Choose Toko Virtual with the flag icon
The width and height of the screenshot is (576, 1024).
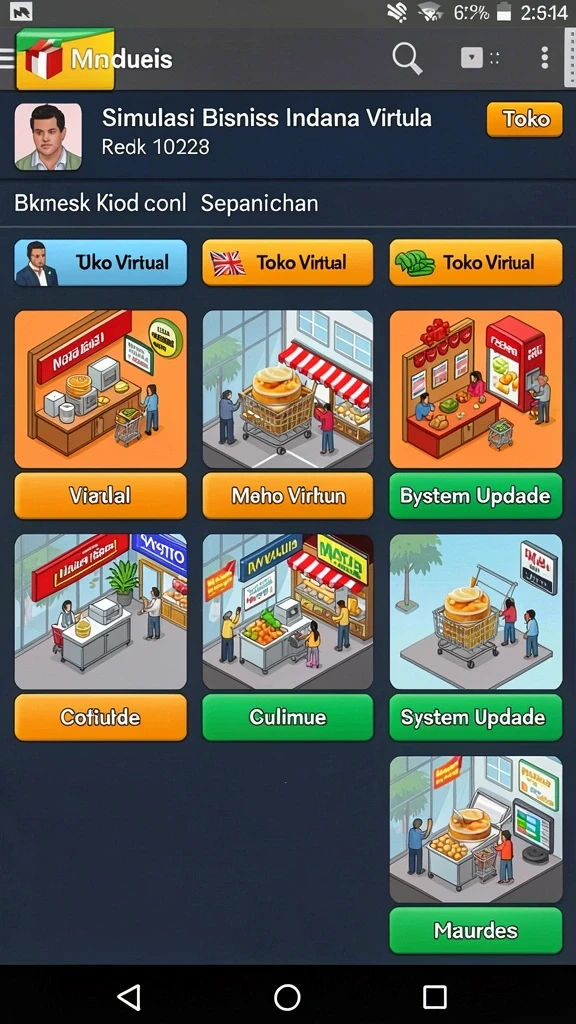tap(288, 263)
